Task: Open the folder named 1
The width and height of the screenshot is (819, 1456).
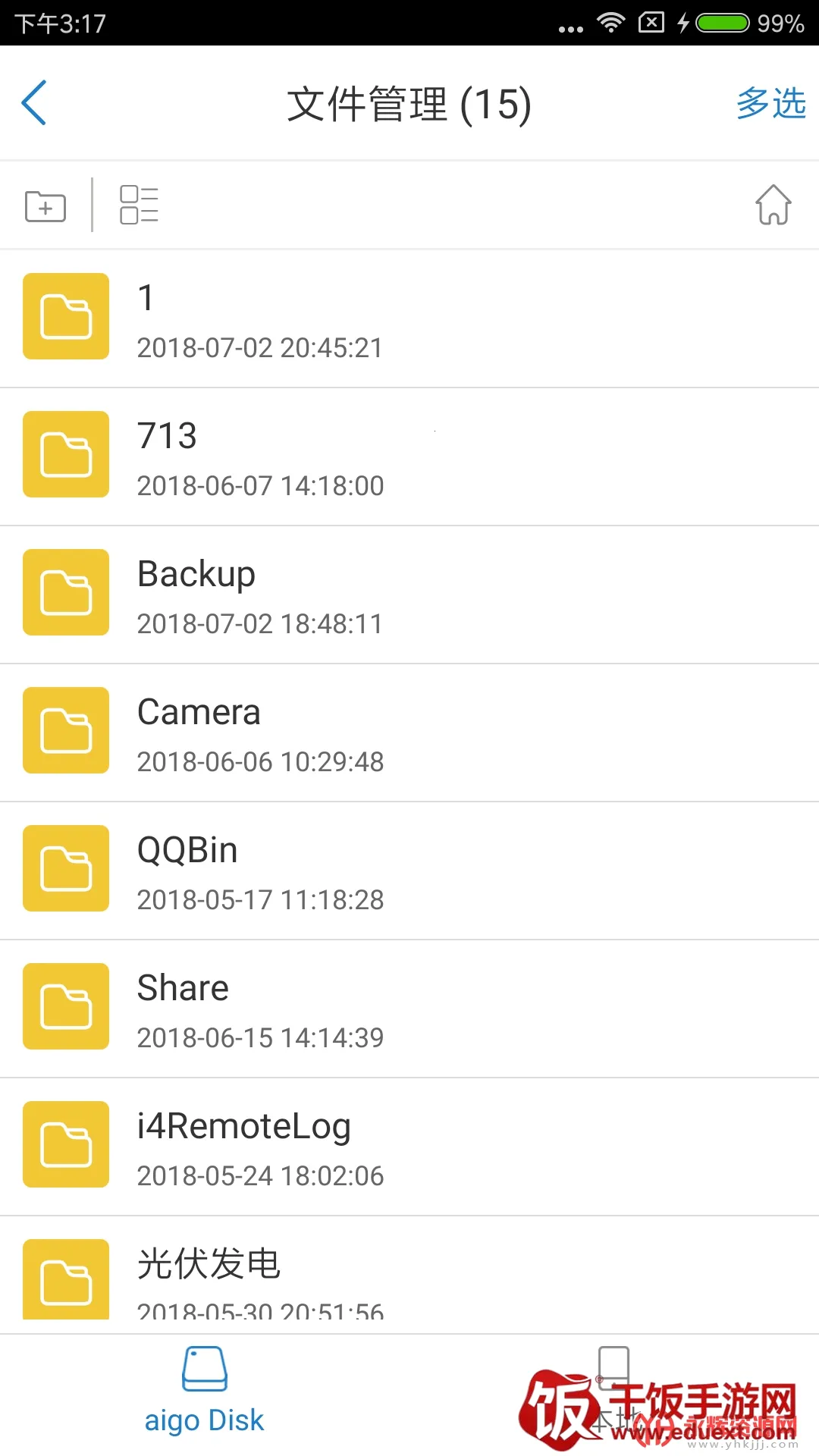Action: [409, 318]
